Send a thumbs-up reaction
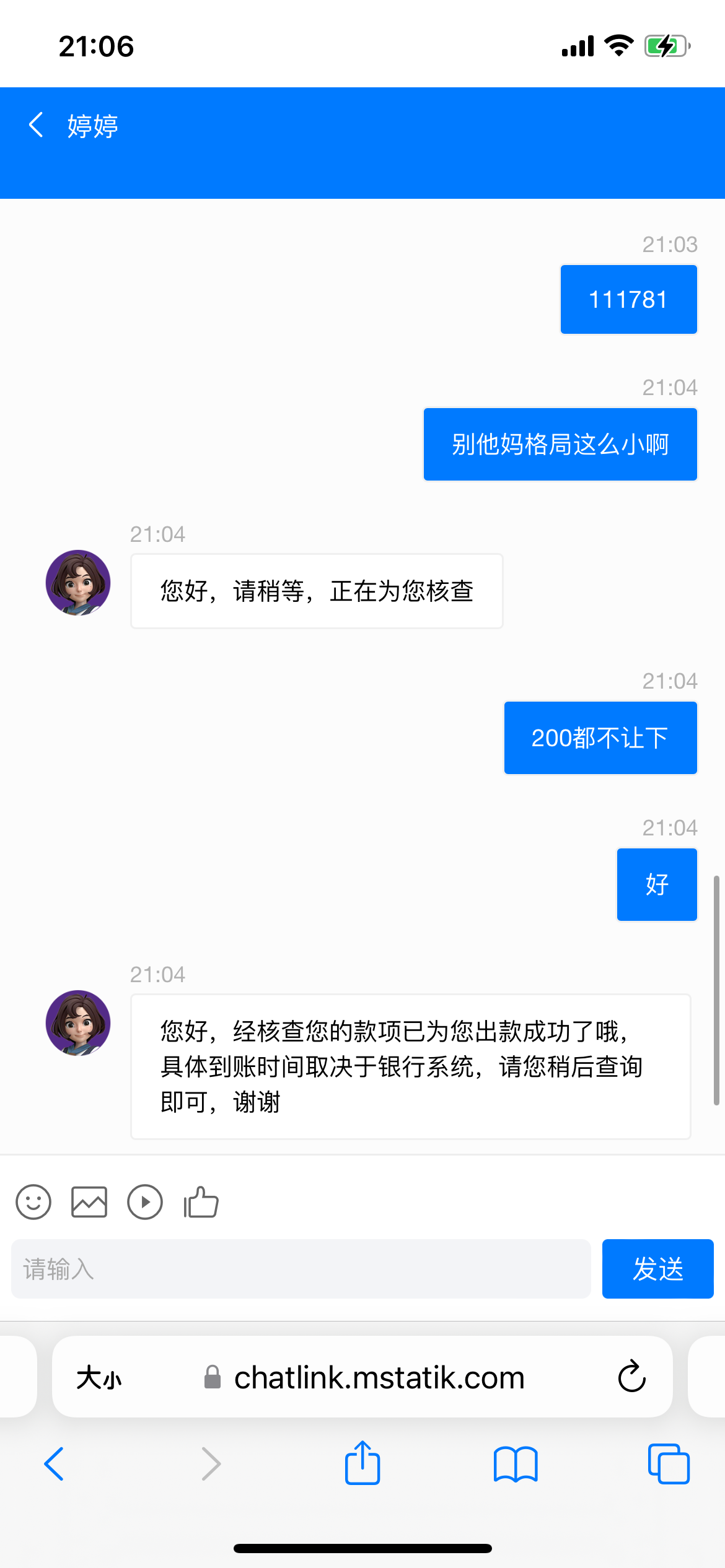 point(201,1201)
